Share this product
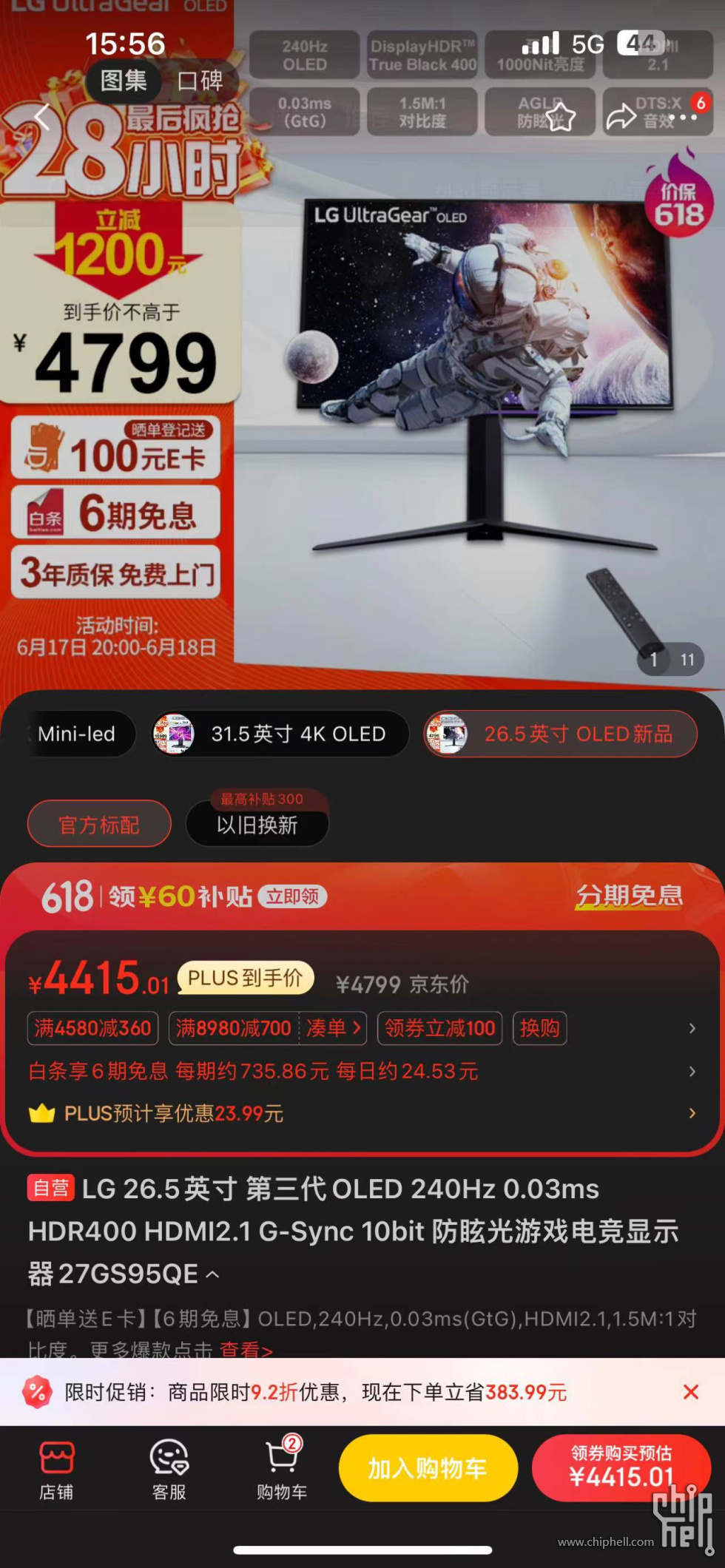The width and height of the screenshot is (725, 1568). pyautogui.click(x=621, y=117)
